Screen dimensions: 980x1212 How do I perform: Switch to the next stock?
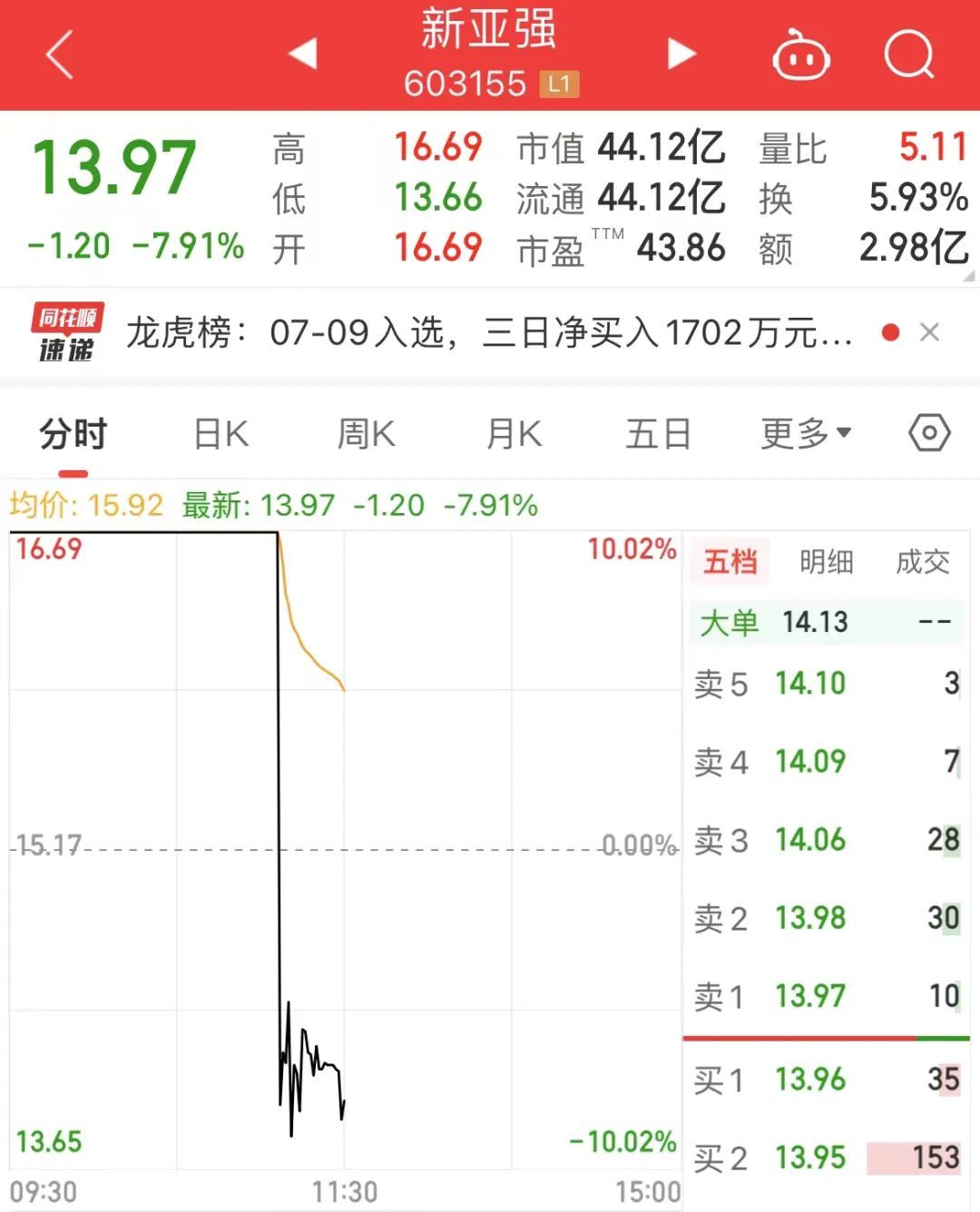(681, 54)
